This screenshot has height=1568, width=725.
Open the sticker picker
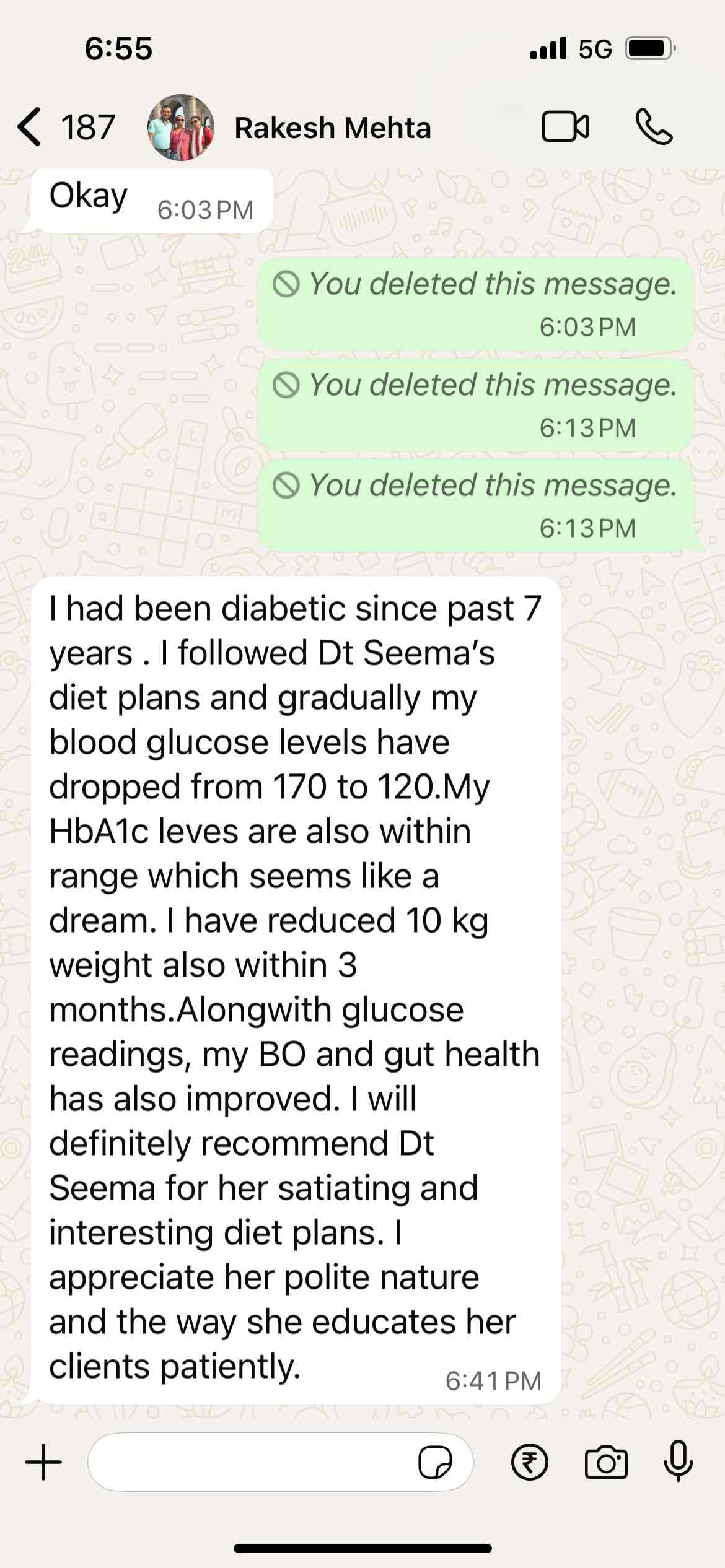pyautogui.click(x=435, y=1463)
